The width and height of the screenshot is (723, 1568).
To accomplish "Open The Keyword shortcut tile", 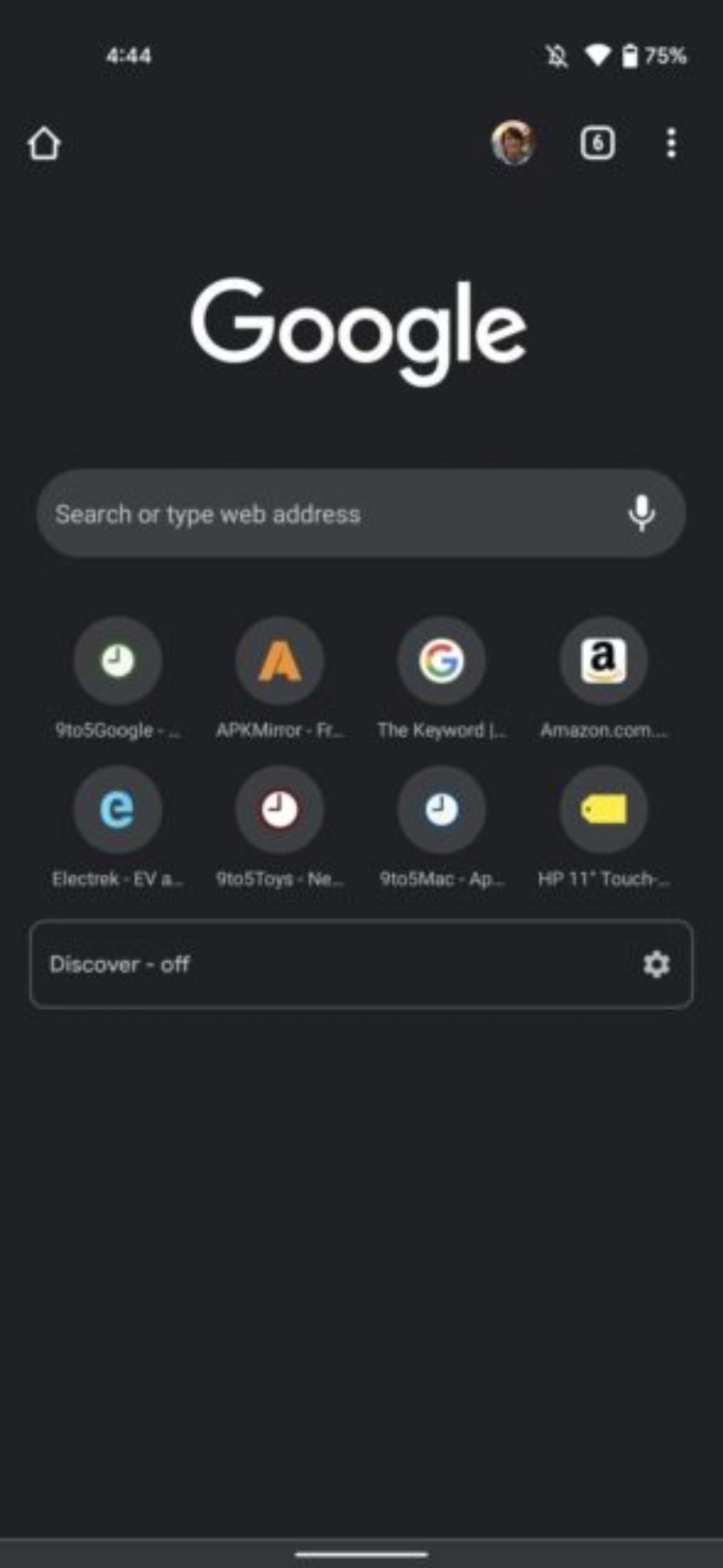I will point(441,679).
